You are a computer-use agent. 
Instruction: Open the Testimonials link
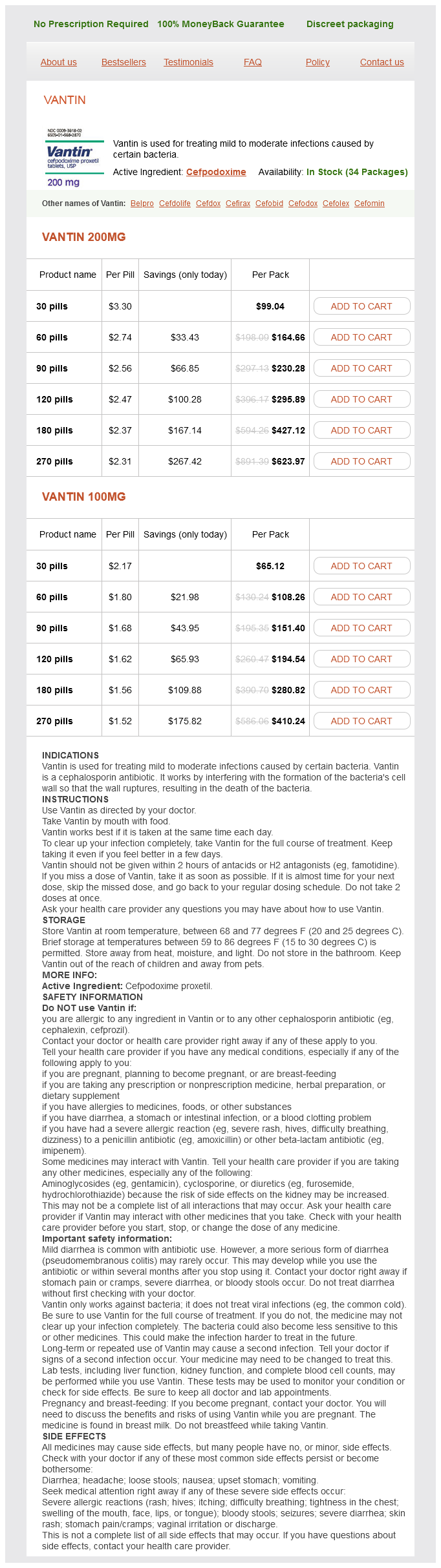point(188,62)
